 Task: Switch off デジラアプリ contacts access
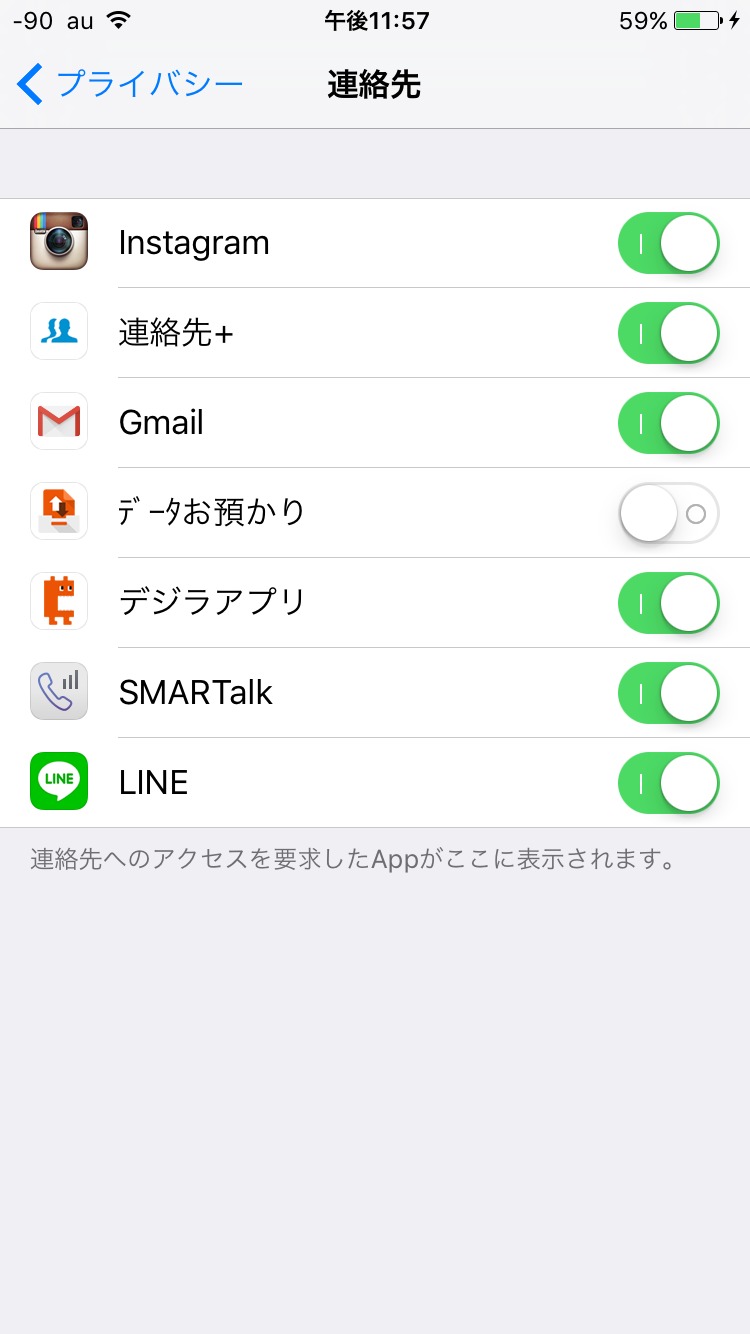point(668,603)
